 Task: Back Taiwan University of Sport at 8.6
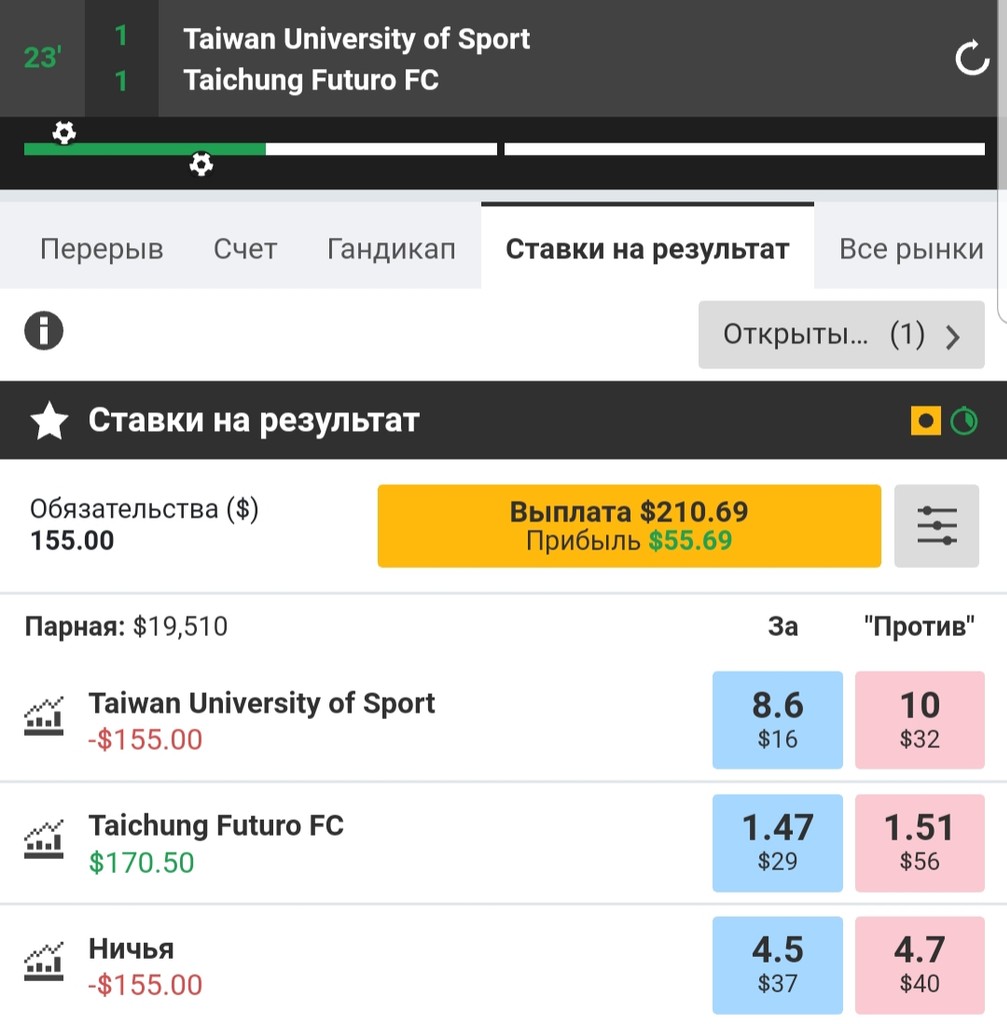(777, 720)
